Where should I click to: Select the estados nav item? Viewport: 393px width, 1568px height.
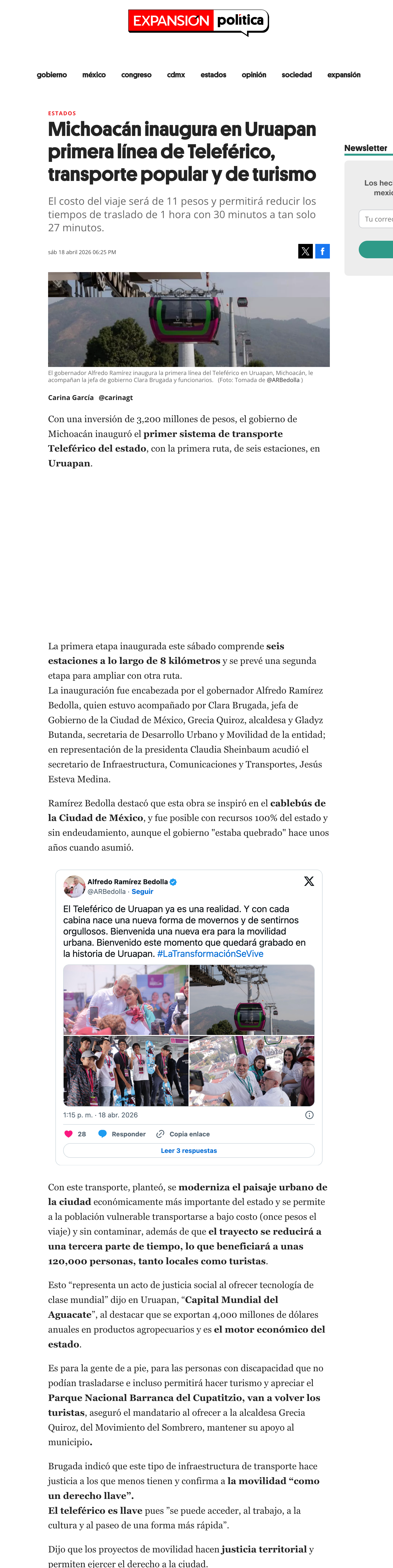coord(214,75)
